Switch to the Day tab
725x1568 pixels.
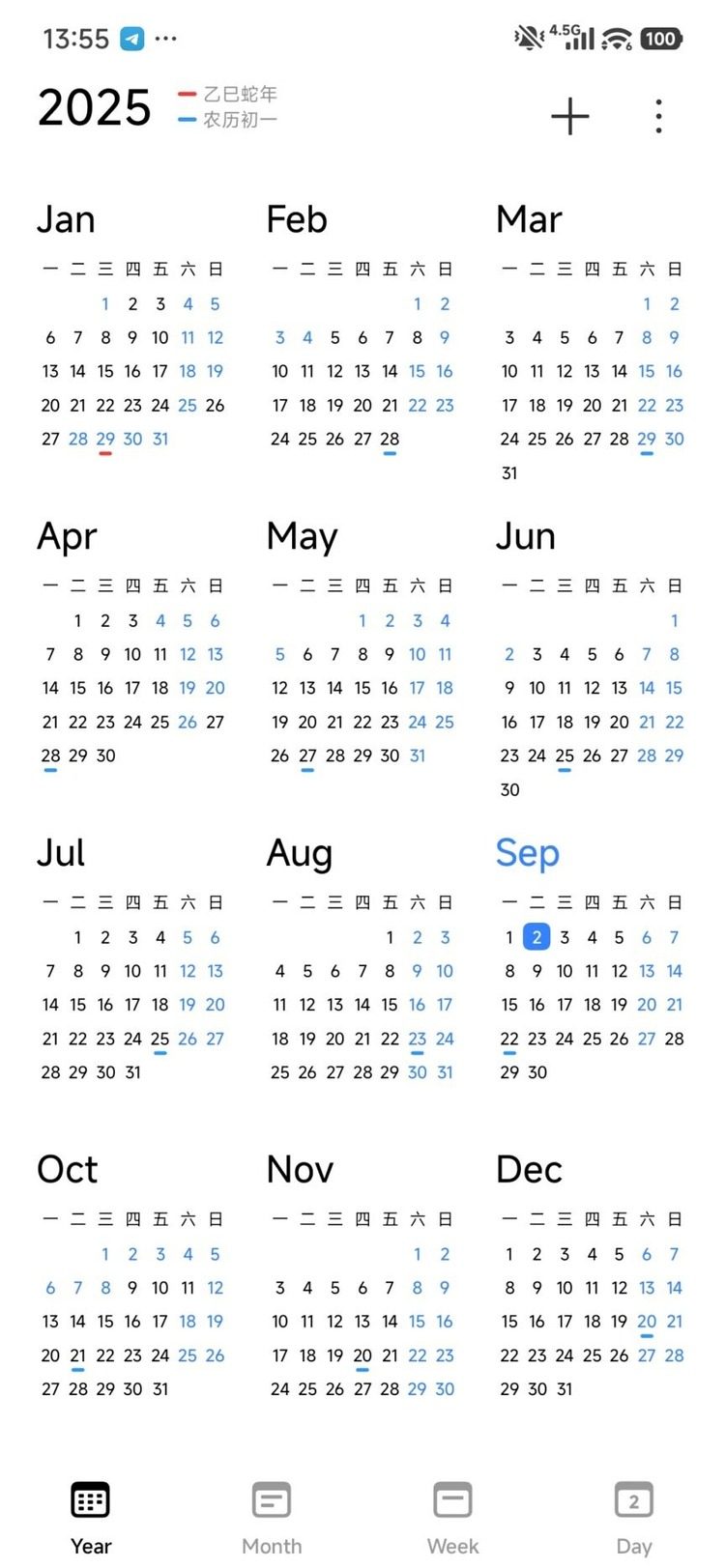click(x=634, y=1518)
